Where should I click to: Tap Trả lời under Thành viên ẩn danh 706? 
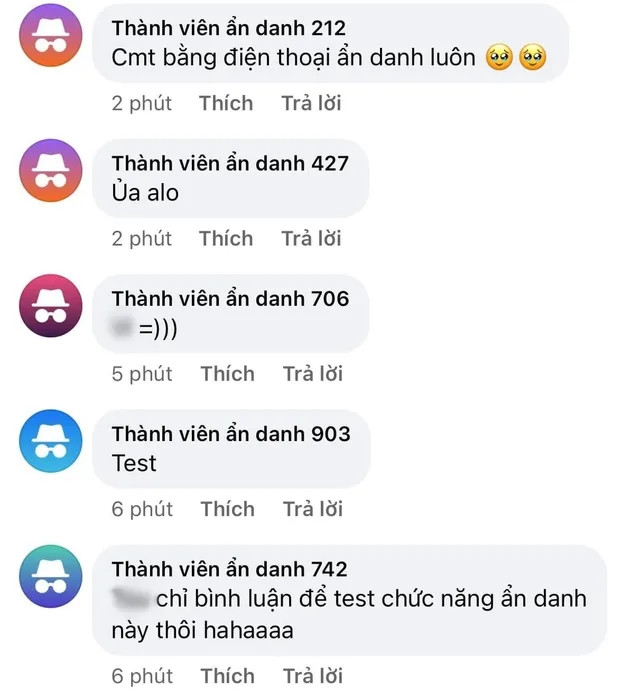313,374
